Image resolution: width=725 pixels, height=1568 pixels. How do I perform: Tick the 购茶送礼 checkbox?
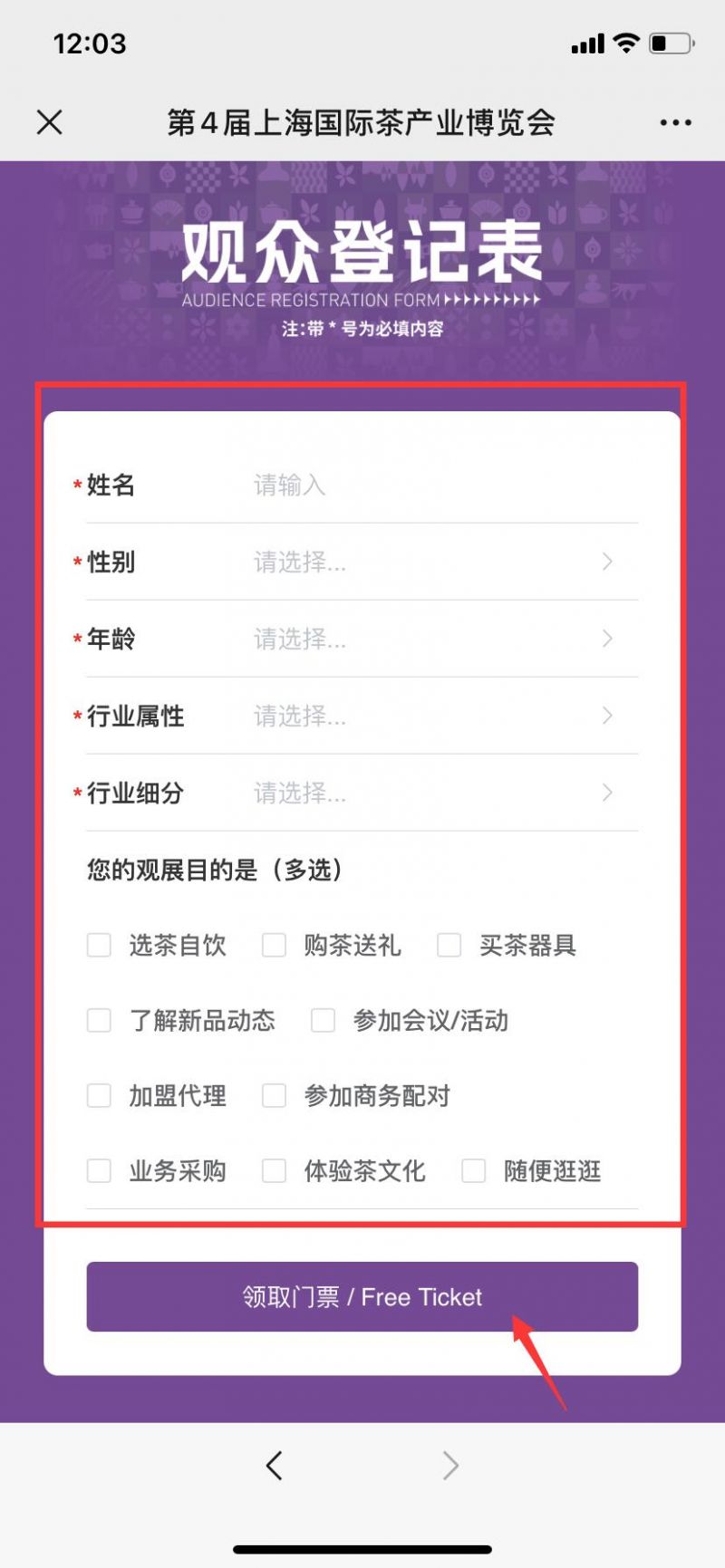[x=274, y=946]
